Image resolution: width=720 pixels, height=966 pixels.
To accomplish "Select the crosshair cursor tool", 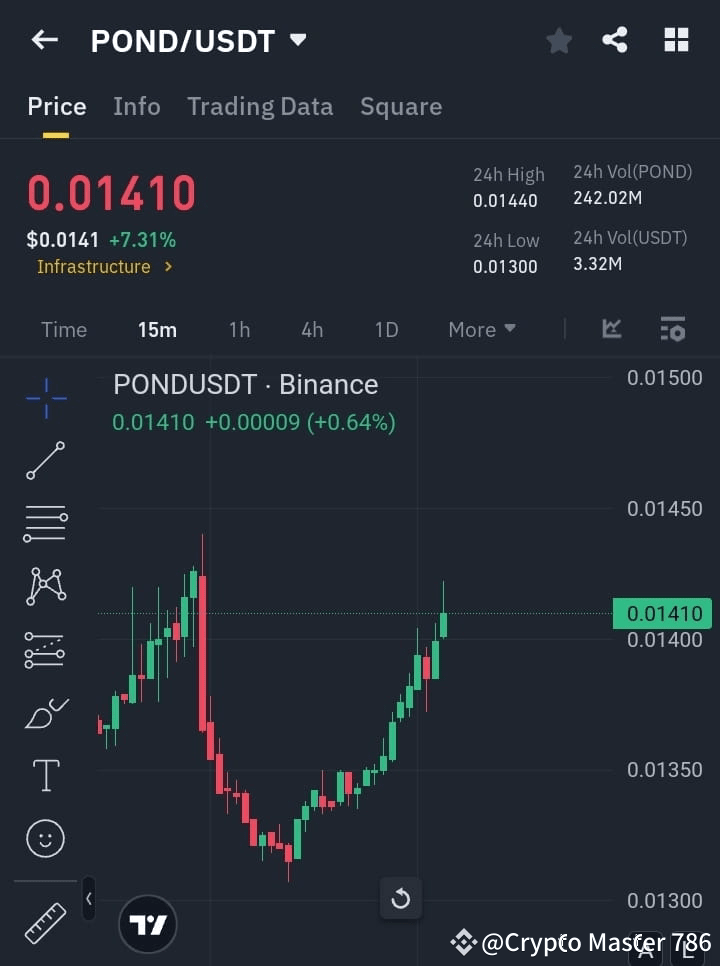I will pyautogui.click(x=44, y=398).
